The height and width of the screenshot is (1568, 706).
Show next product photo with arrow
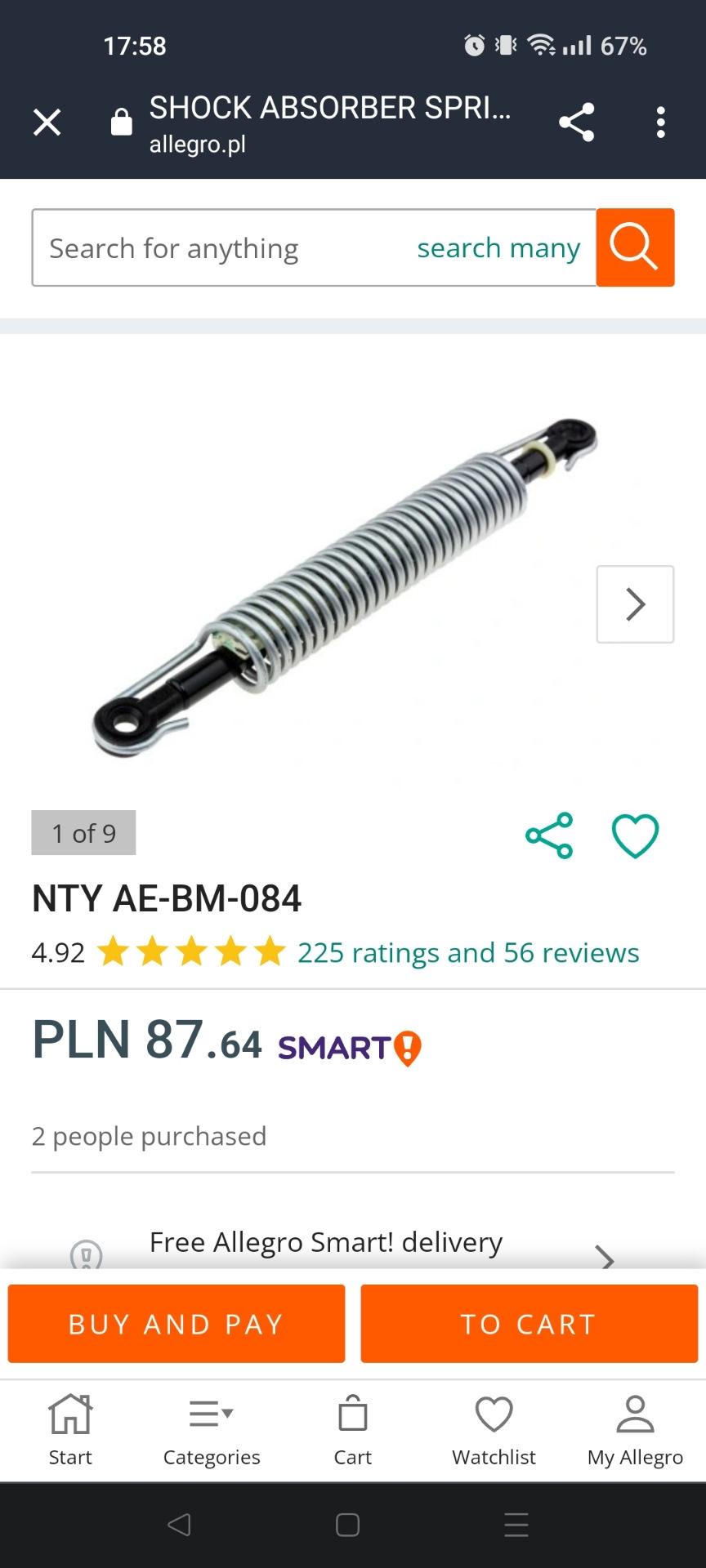coord(635,604)
